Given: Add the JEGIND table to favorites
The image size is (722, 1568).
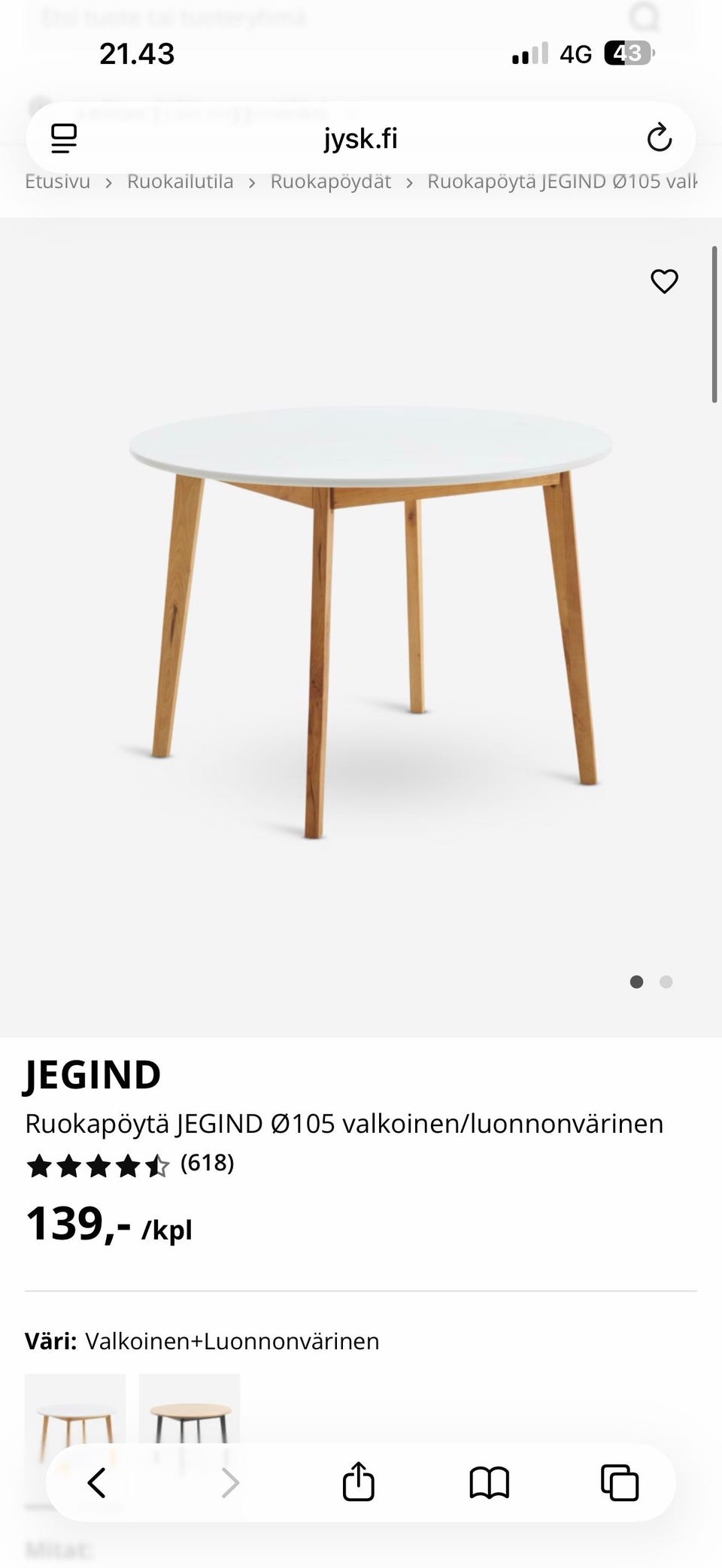Looking at the screenshot, I should point(664,281).
